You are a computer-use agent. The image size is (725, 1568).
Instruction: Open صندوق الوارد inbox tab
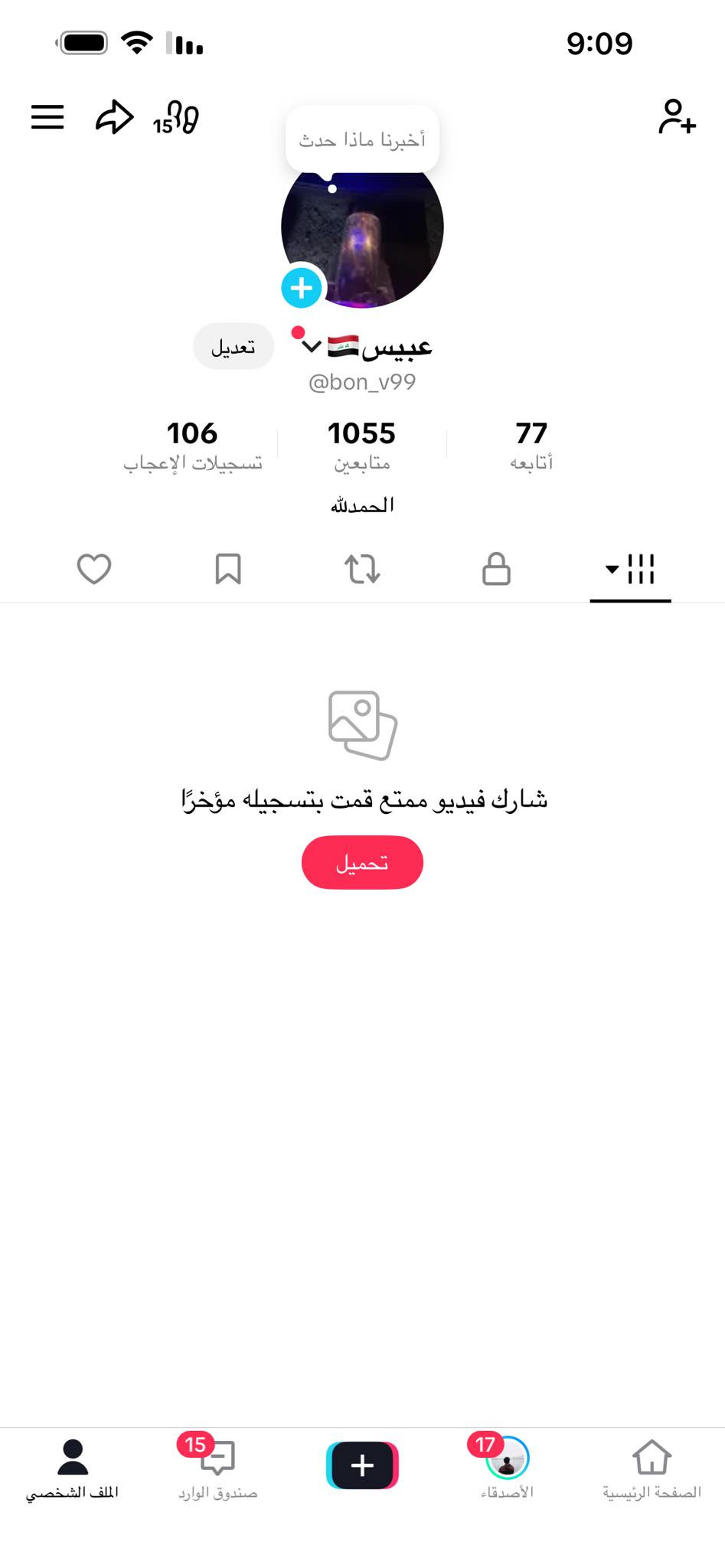coord(218,1467)
